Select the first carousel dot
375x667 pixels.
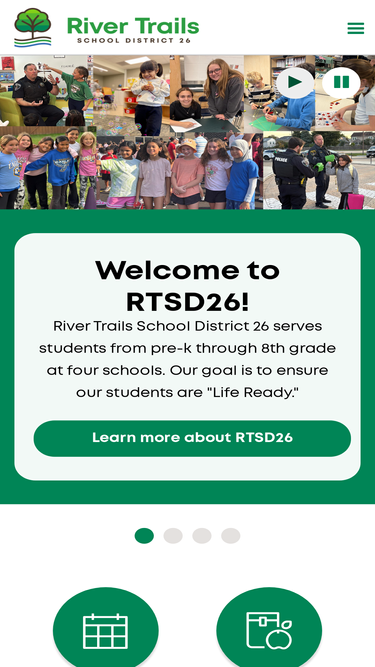coord(144,536)
